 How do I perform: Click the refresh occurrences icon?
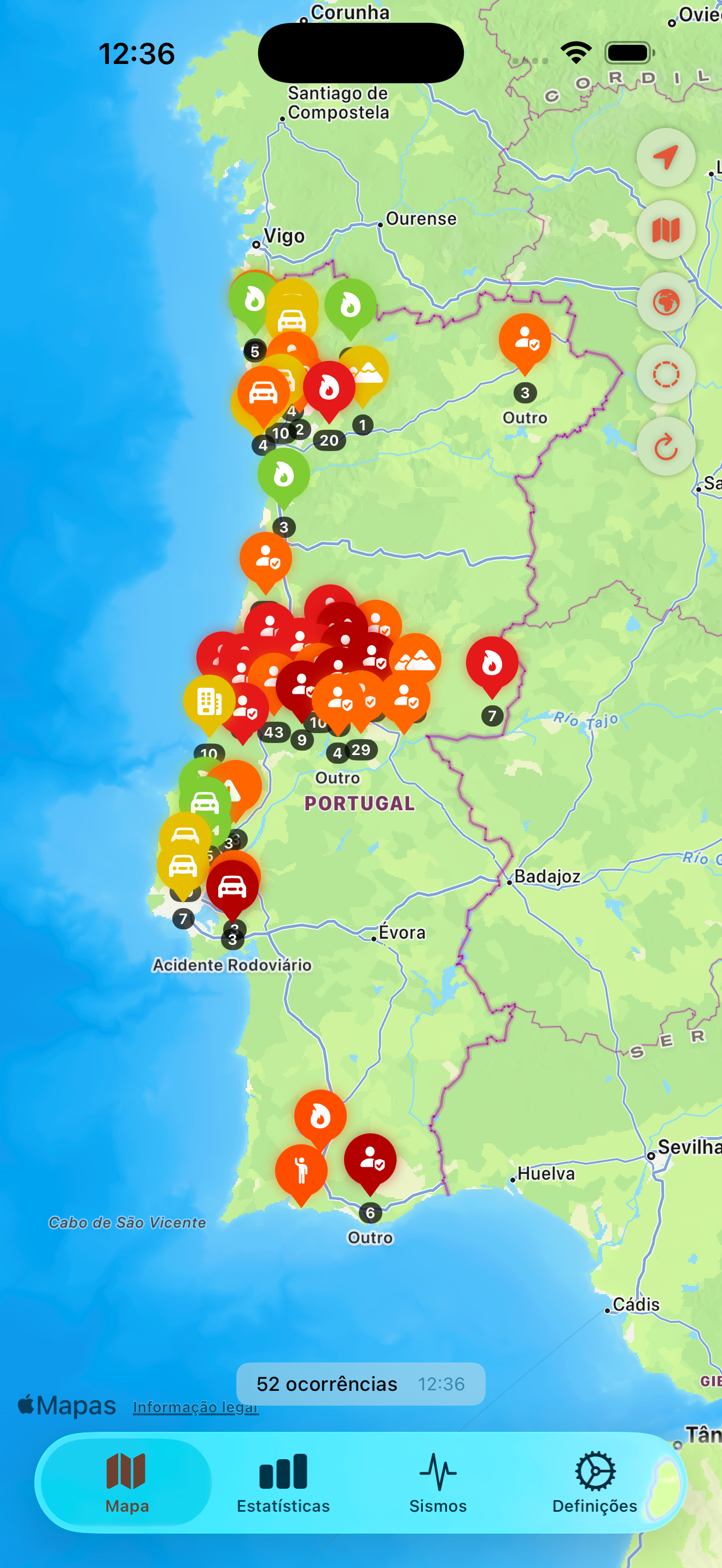pos(665,447)
